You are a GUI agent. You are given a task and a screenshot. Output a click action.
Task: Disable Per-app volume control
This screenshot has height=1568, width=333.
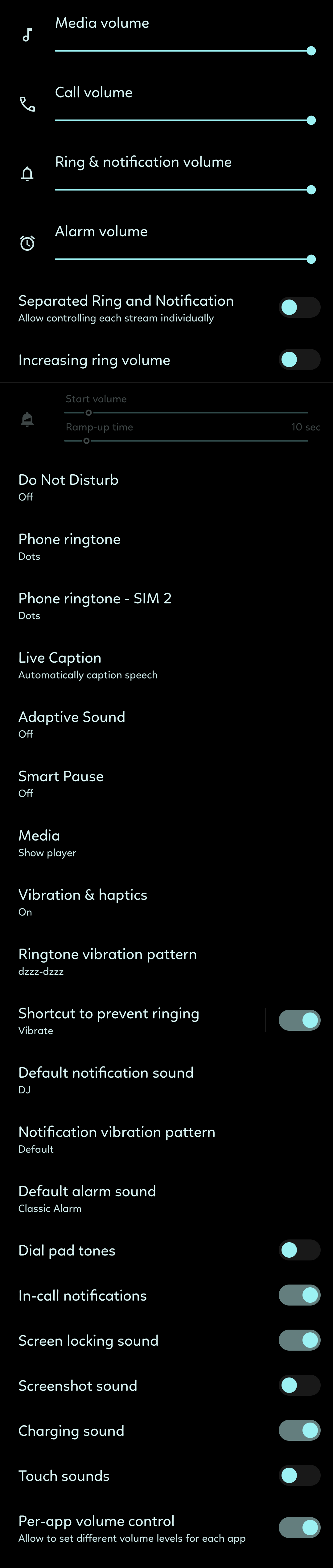pos(299,1527)
